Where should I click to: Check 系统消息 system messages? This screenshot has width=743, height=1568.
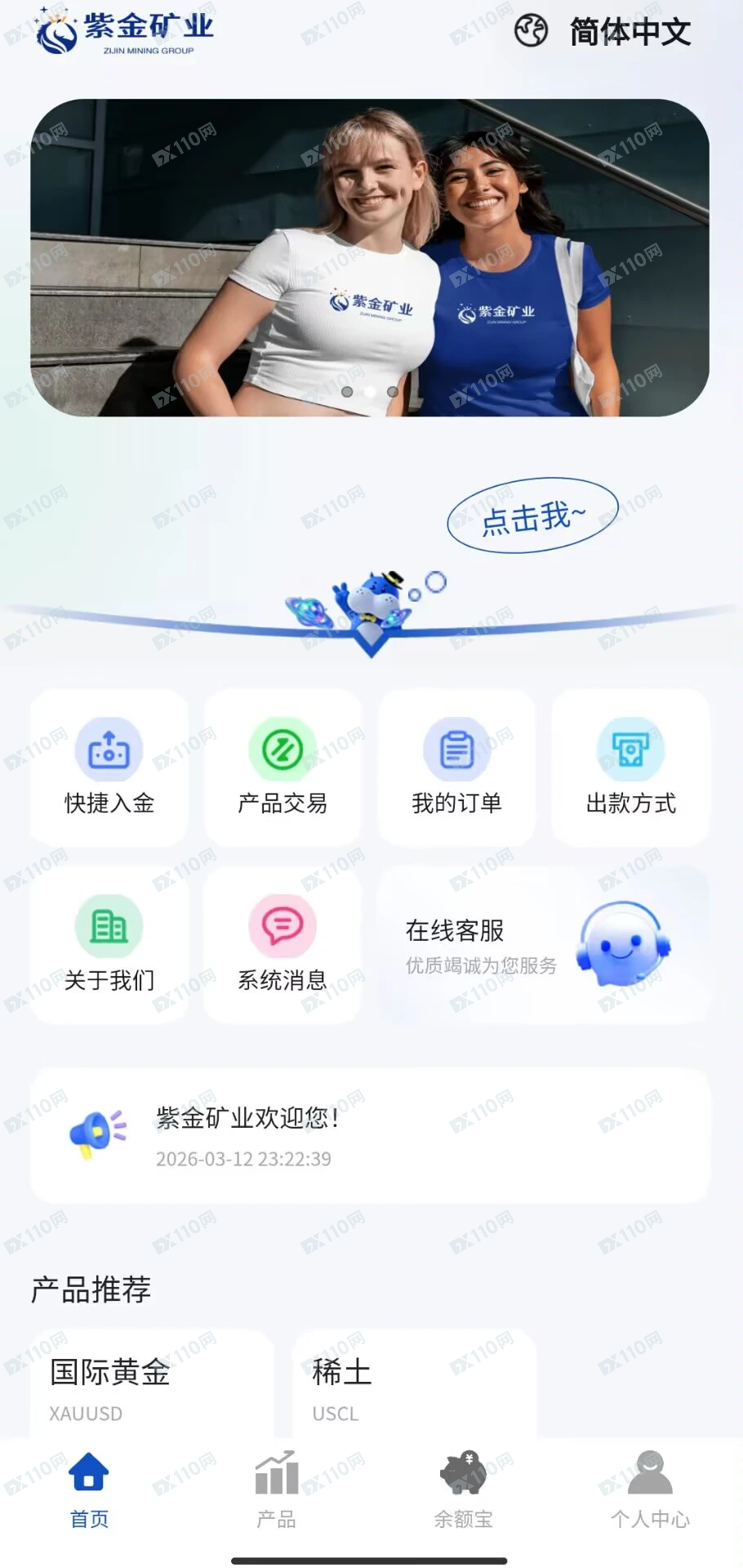(283, 943)
